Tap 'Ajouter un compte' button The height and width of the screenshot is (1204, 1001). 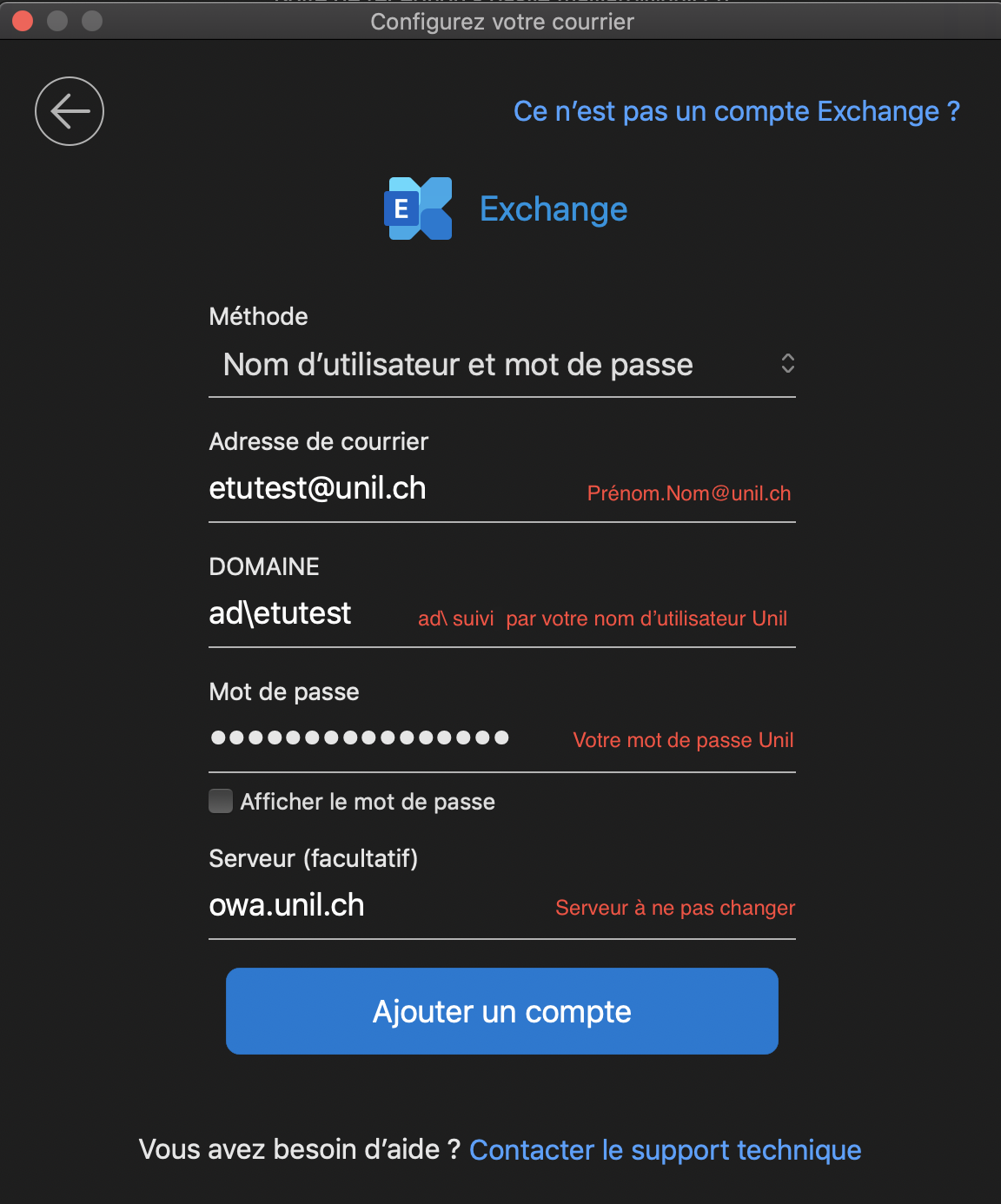501,1011
